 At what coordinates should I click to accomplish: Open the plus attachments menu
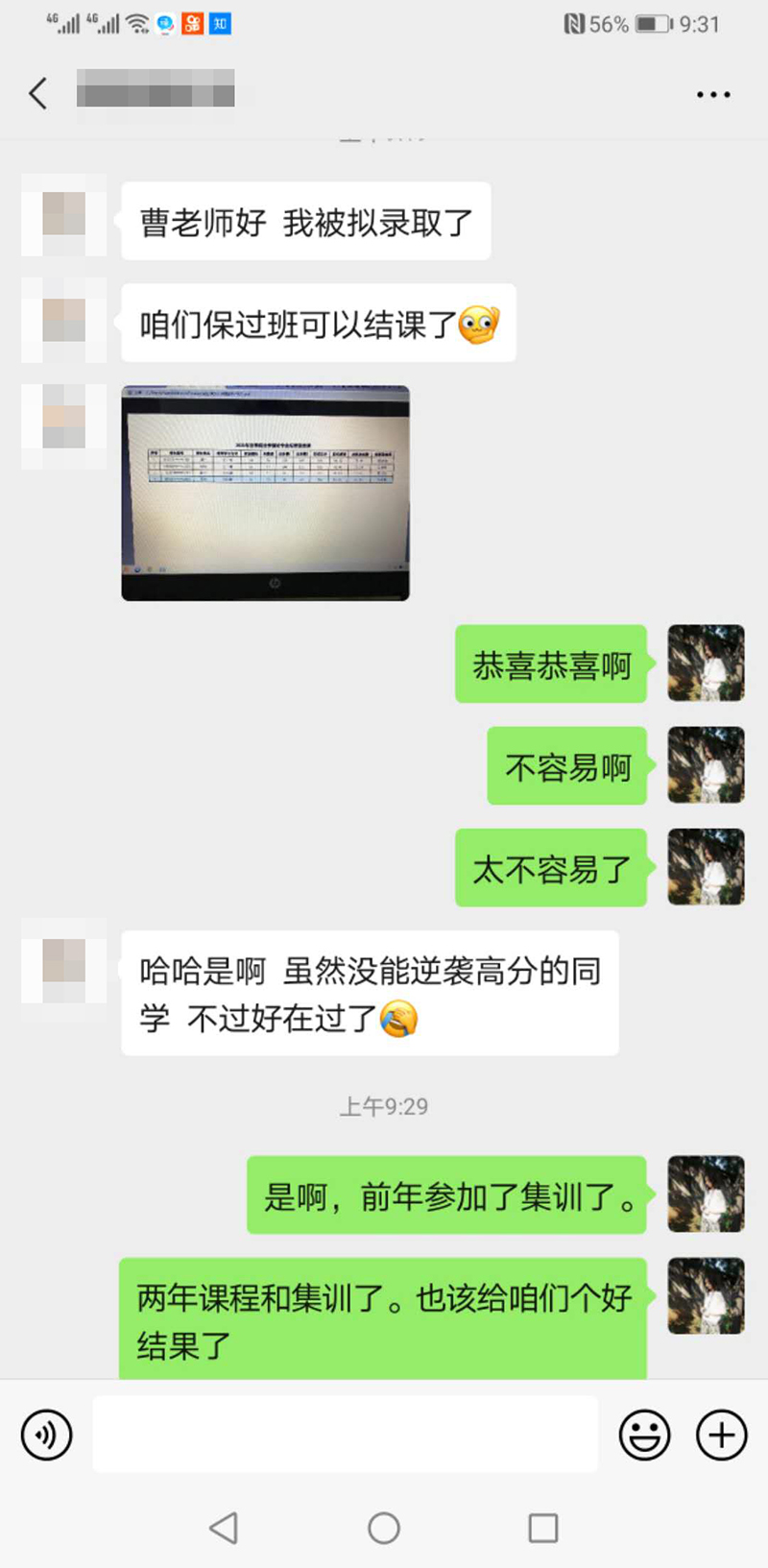[x=722, y=1435]
